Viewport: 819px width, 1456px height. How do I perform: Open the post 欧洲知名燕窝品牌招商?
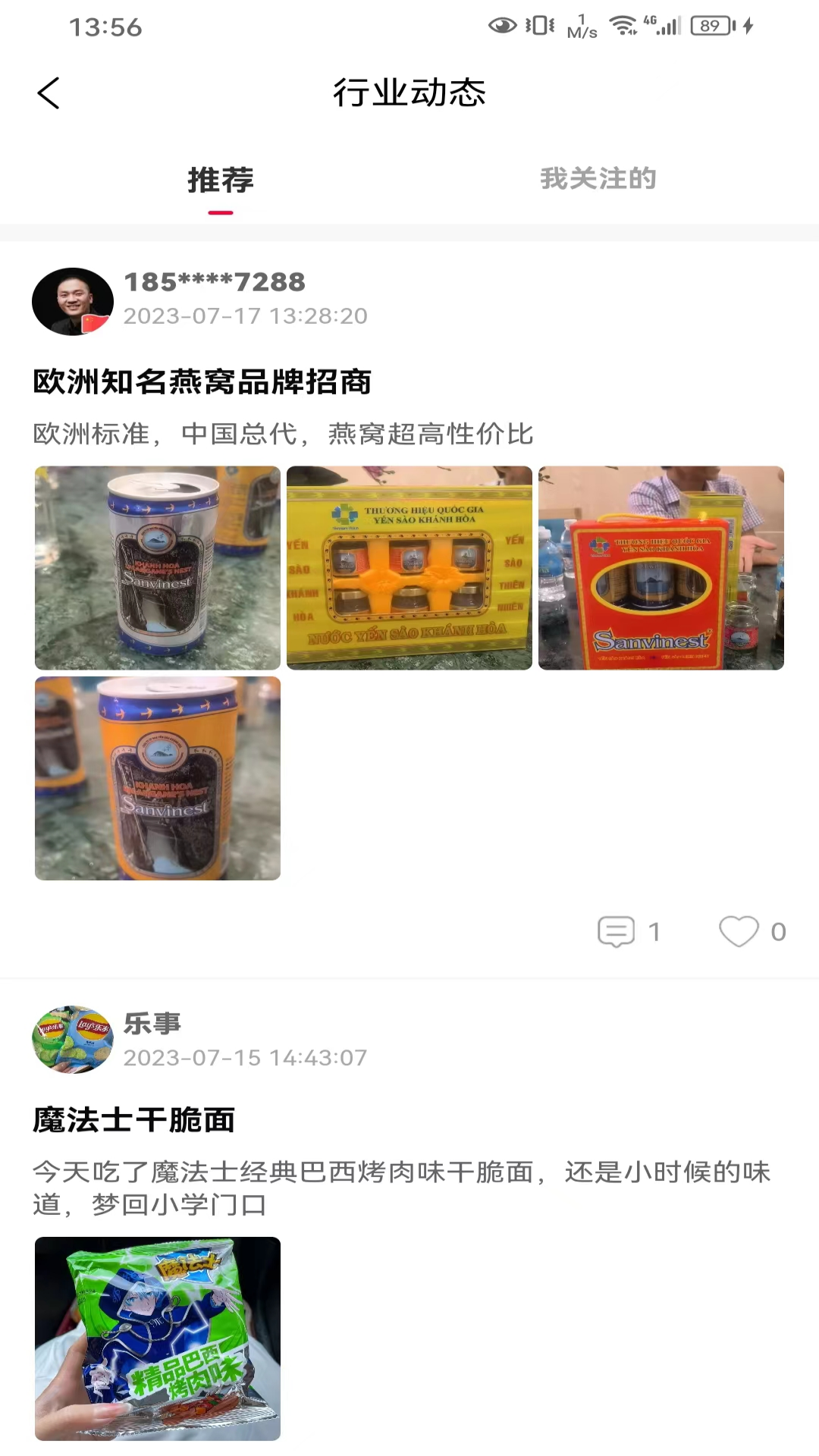pyautogui.click(x=202, y=381)
